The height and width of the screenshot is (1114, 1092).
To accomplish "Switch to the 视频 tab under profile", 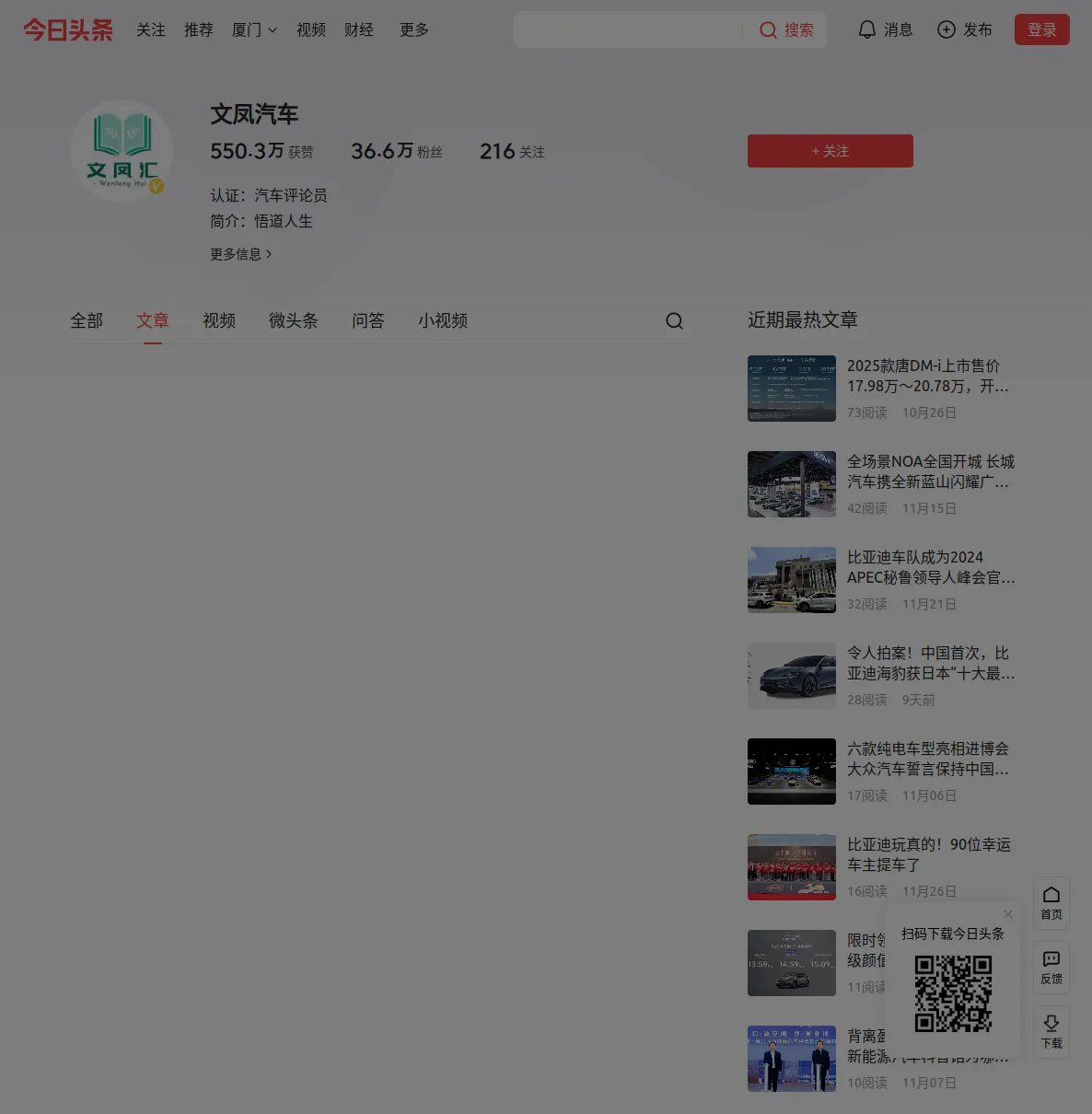I will point(219,320).
